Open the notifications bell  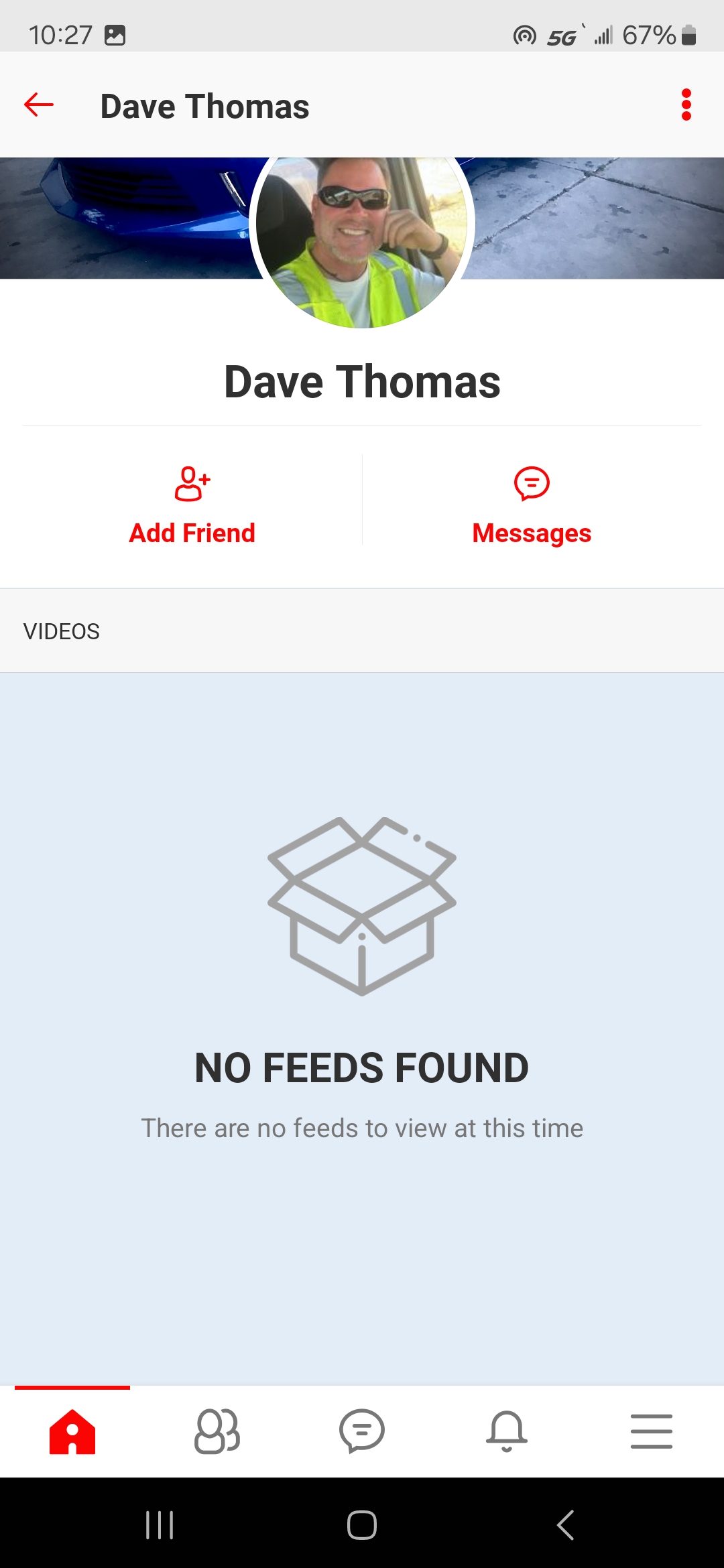pos(507,1431)
